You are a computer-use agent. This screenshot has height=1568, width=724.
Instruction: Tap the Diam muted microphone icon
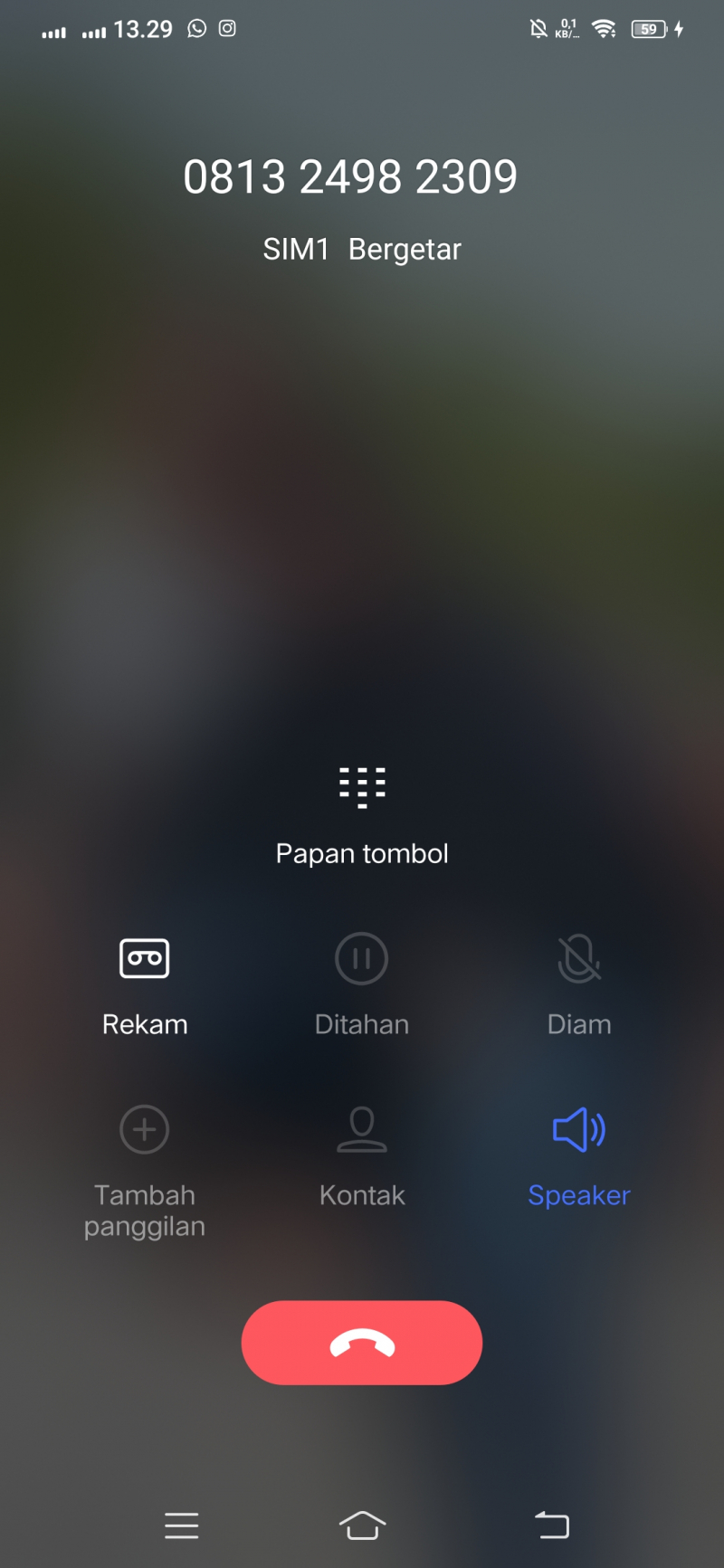coord(579,957)
